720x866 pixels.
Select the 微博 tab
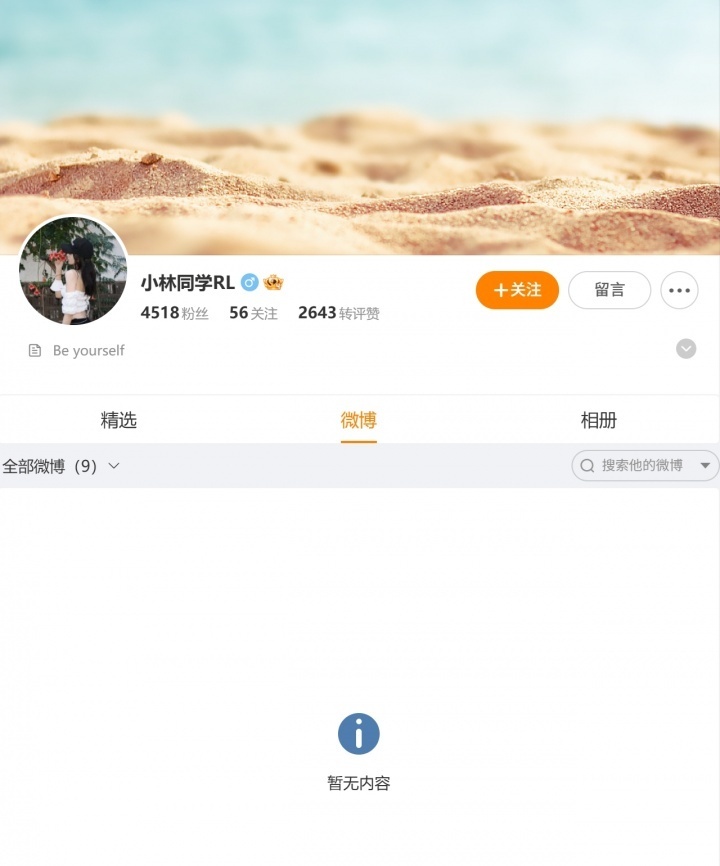pos(359,420)
